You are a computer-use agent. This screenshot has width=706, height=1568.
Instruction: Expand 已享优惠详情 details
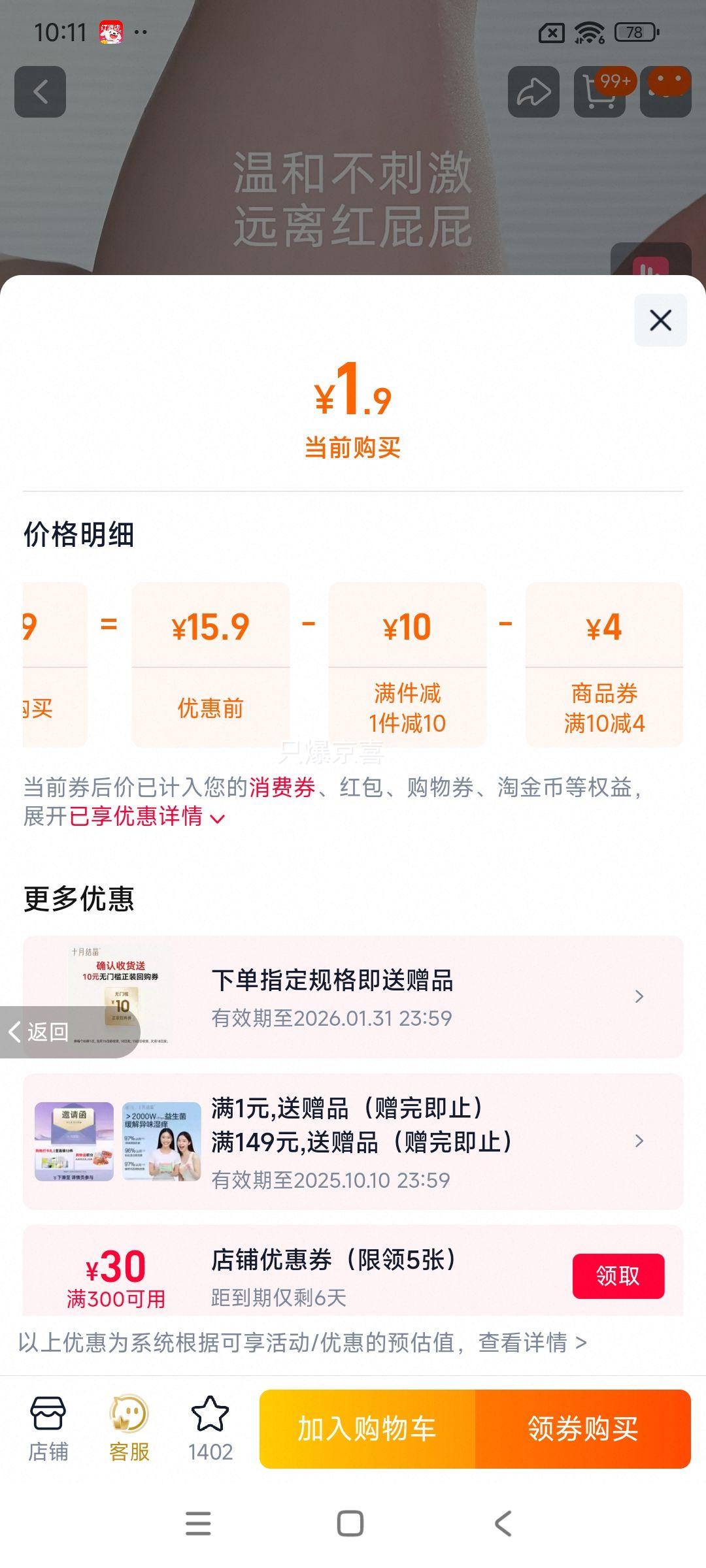(x=147, y=817)
